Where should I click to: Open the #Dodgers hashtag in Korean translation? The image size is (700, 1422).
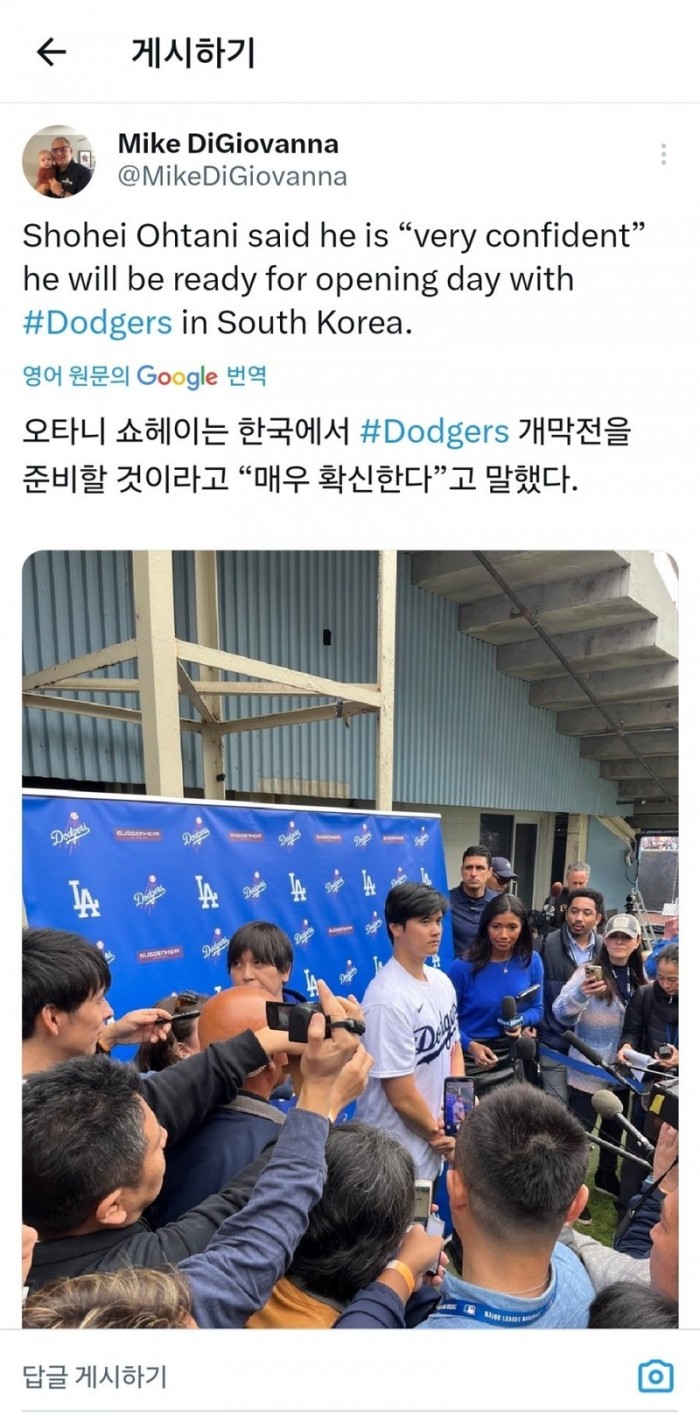[433, 431]
